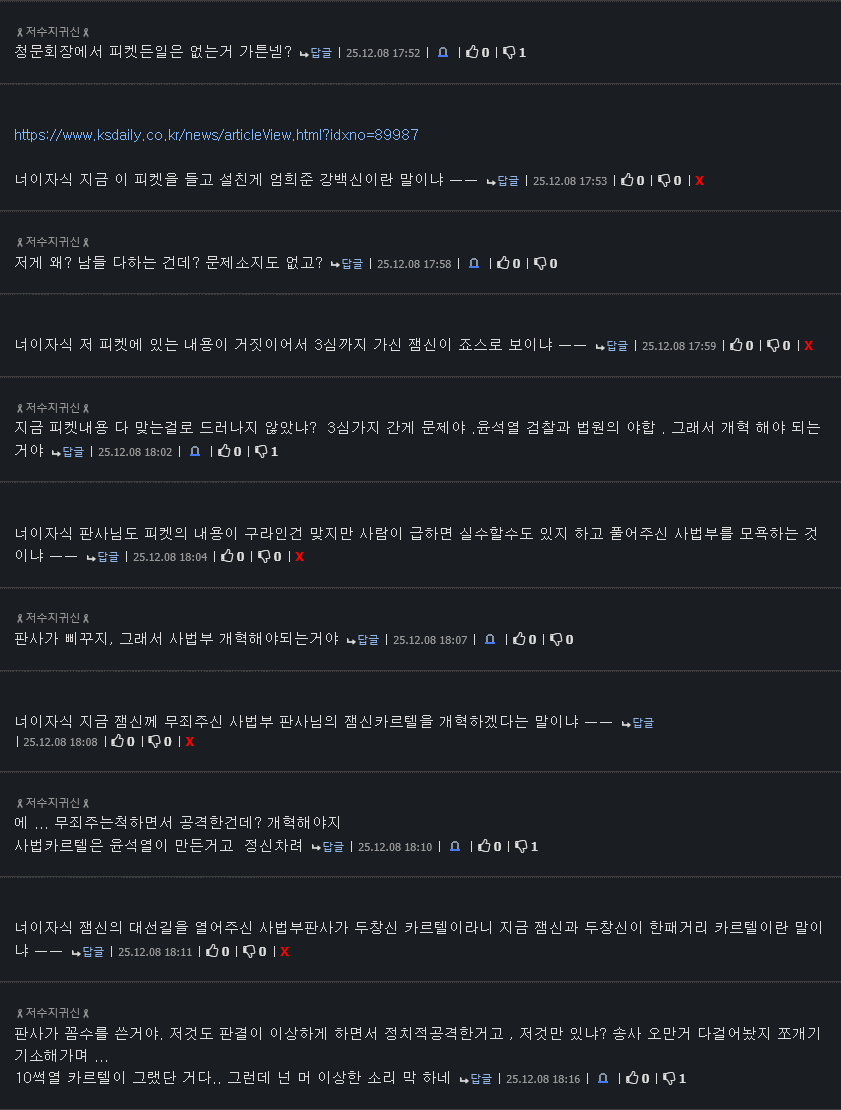Viewport: 841px width, 1110px height.
Task: Reply to the 18:08 comment
Action: coord(637,723)
